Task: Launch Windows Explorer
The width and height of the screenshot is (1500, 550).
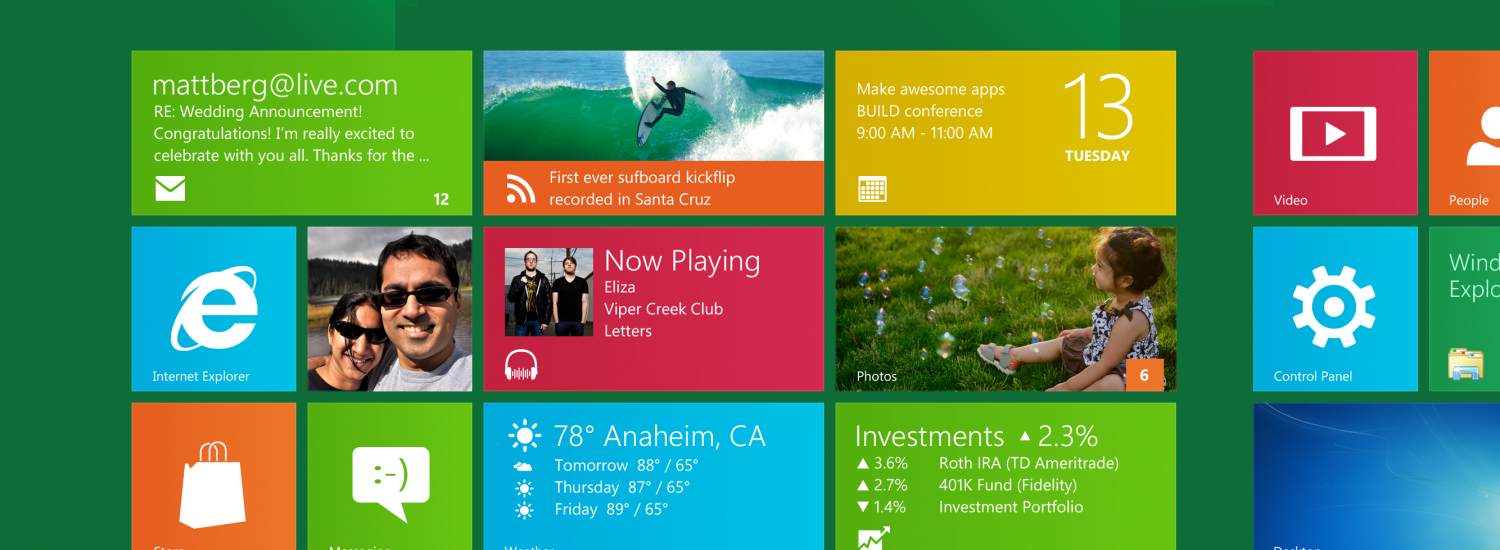Action: tap(1466, 309)
